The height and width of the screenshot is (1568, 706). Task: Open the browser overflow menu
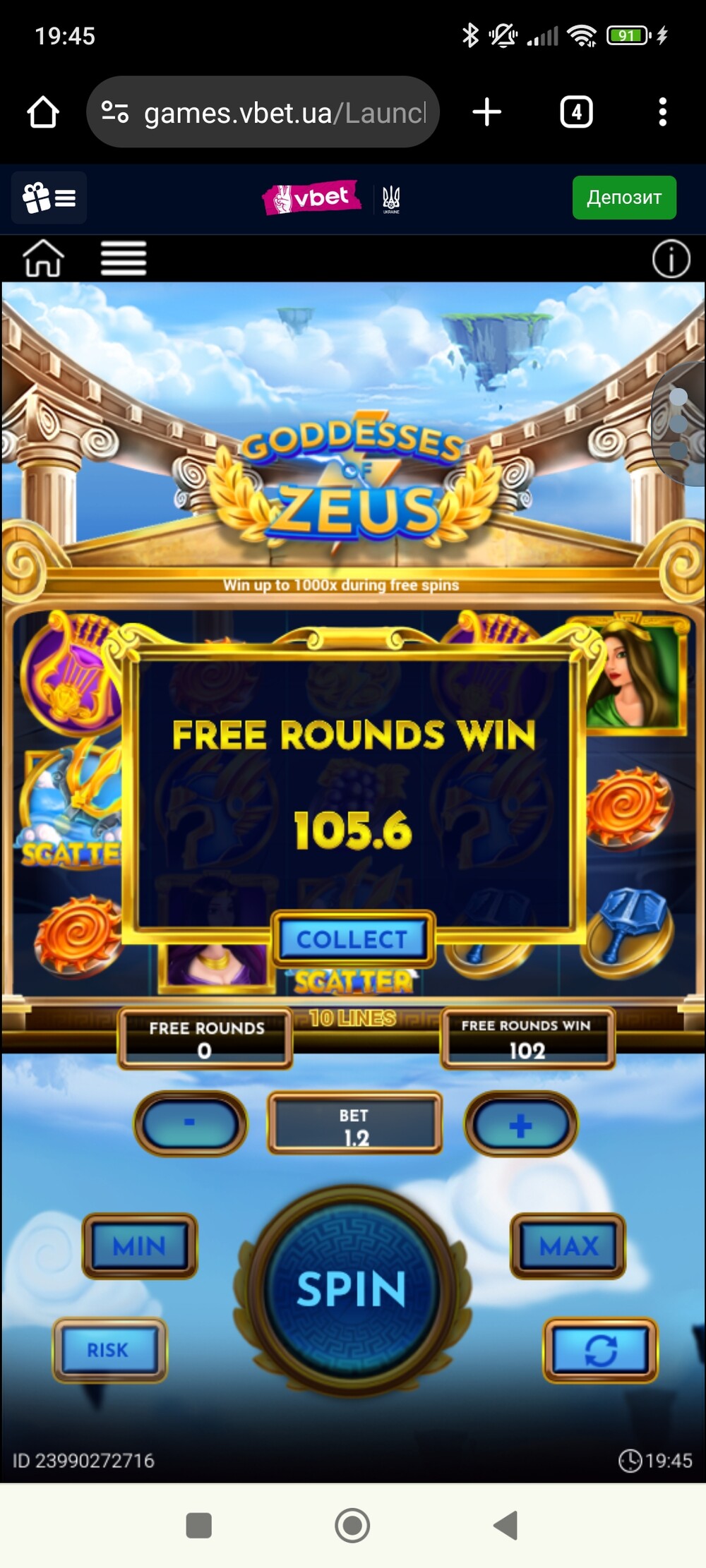(x=662, y=112)
